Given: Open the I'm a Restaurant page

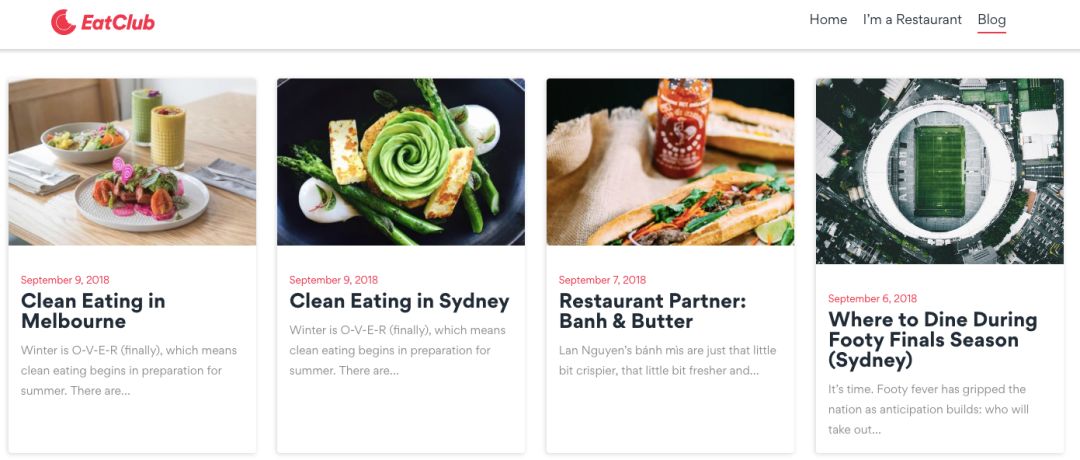Looking at the screenshot, I should (x=912, y=20).
